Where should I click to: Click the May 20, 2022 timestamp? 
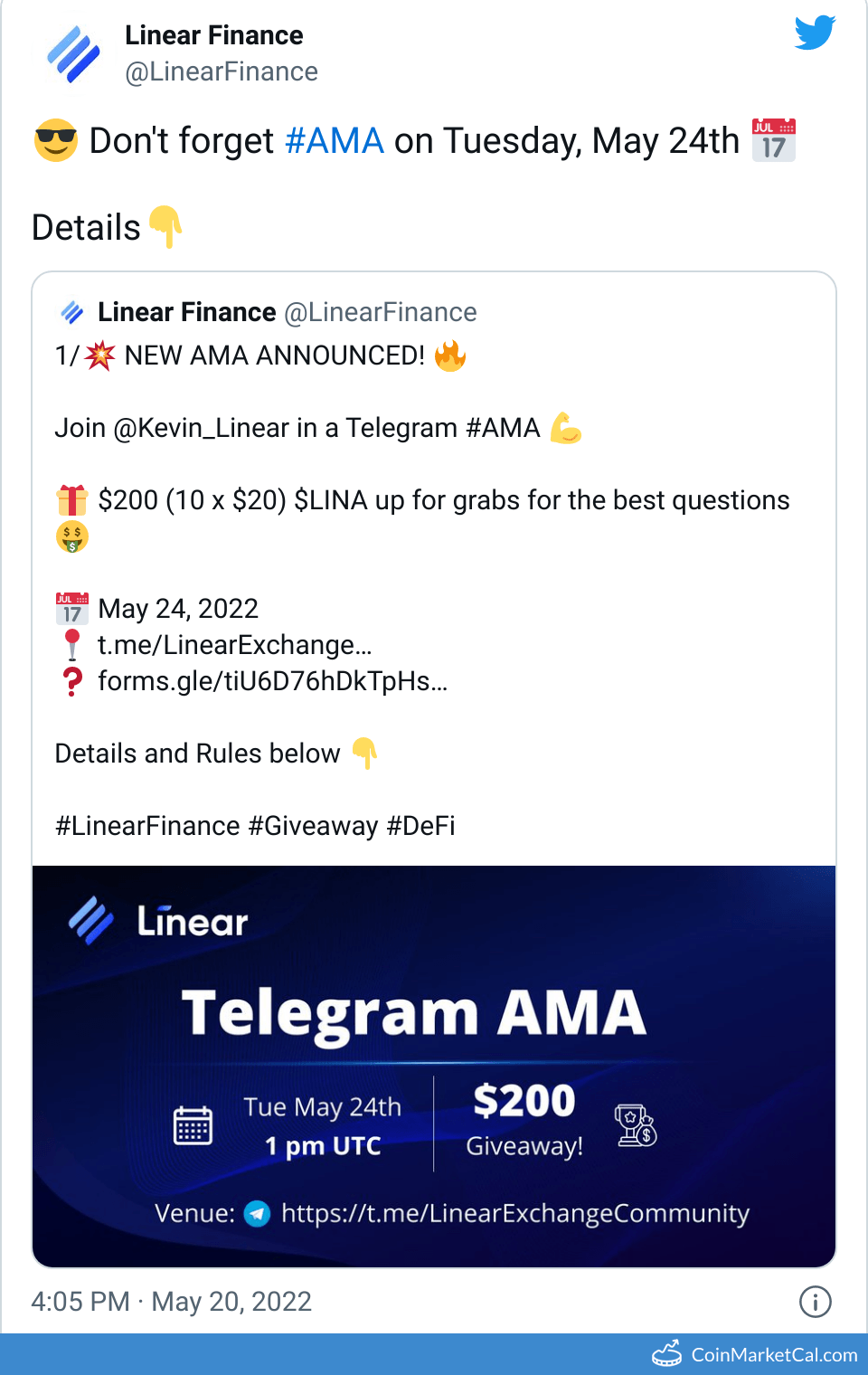click(x=231, y=1302)
